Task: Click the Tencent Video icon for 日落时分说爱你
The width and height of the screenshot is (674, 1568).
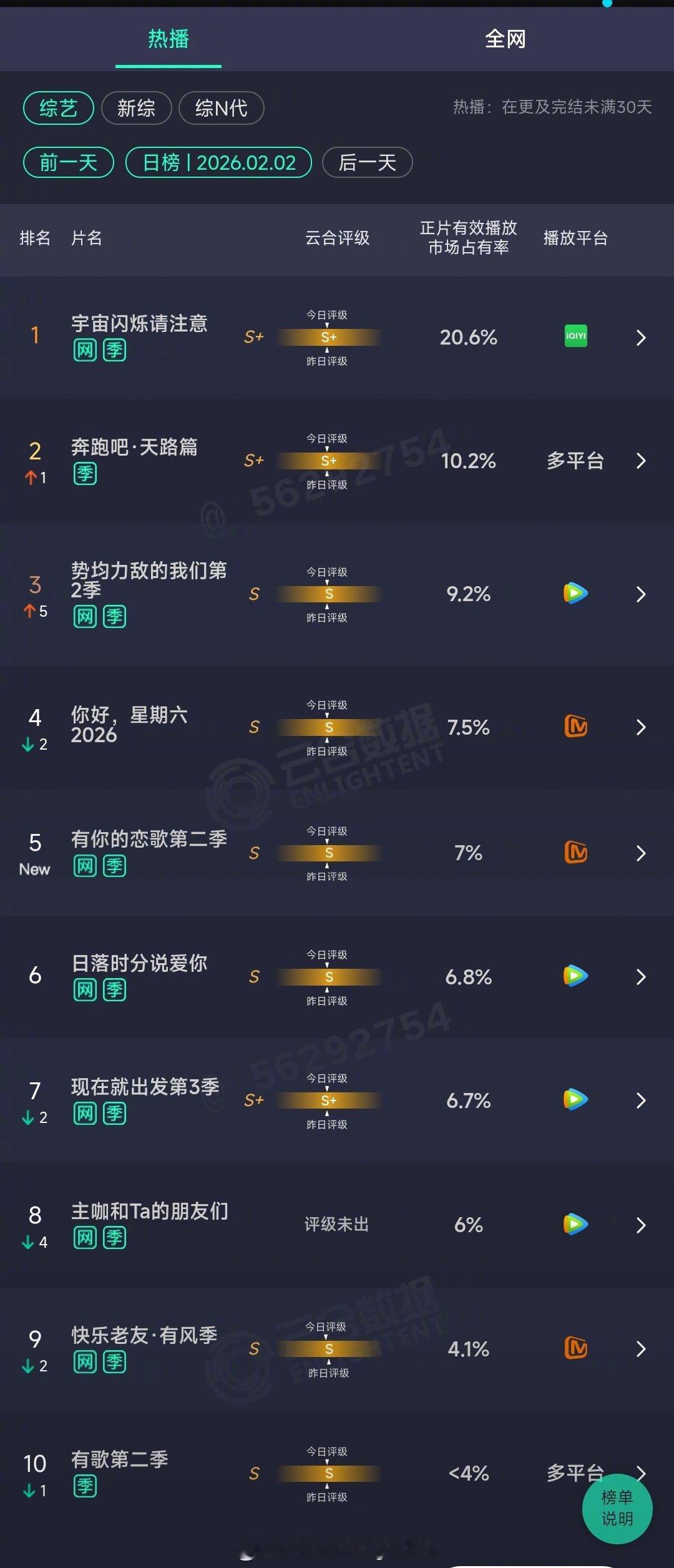Action: tap(574, 978)
